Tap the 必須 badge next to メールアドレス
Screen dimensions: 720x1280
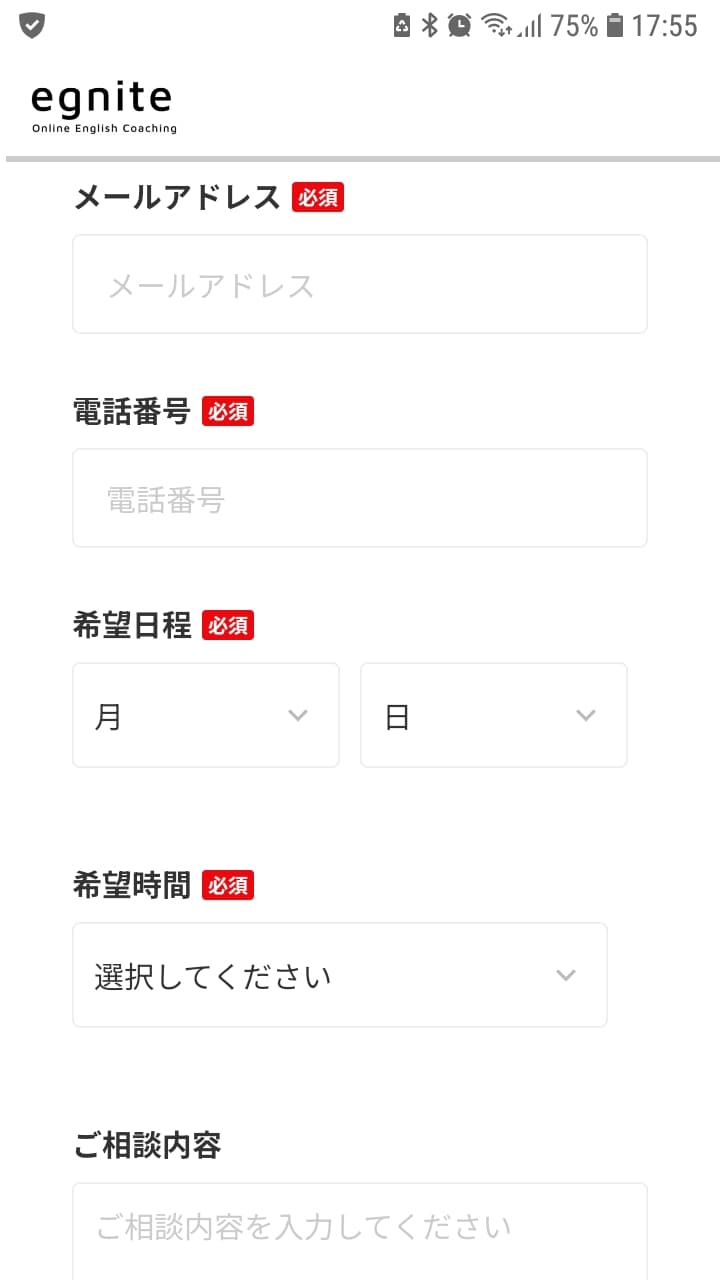(x=317, y=197)
